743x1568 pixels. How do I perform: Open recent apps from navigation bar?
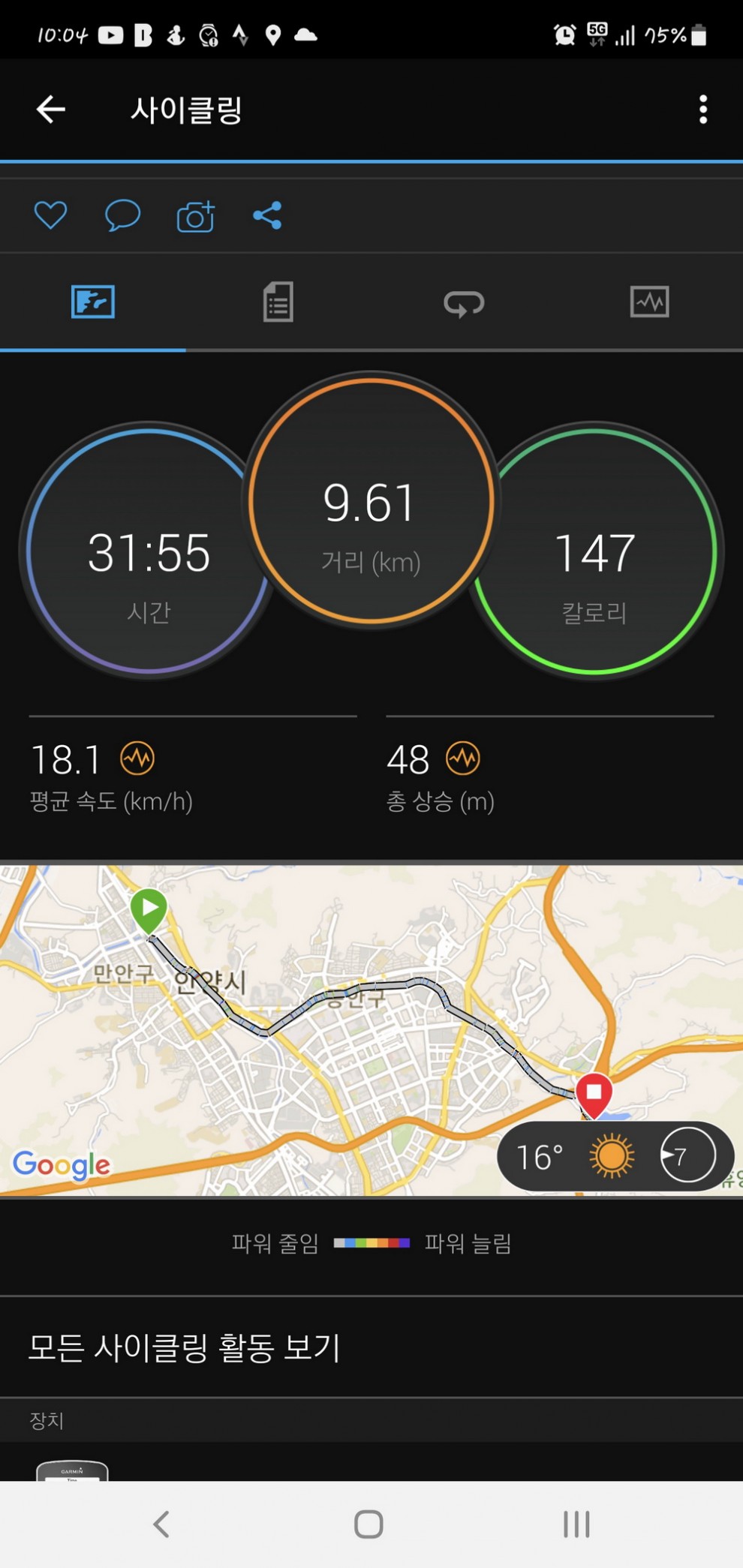(576, 1524)
